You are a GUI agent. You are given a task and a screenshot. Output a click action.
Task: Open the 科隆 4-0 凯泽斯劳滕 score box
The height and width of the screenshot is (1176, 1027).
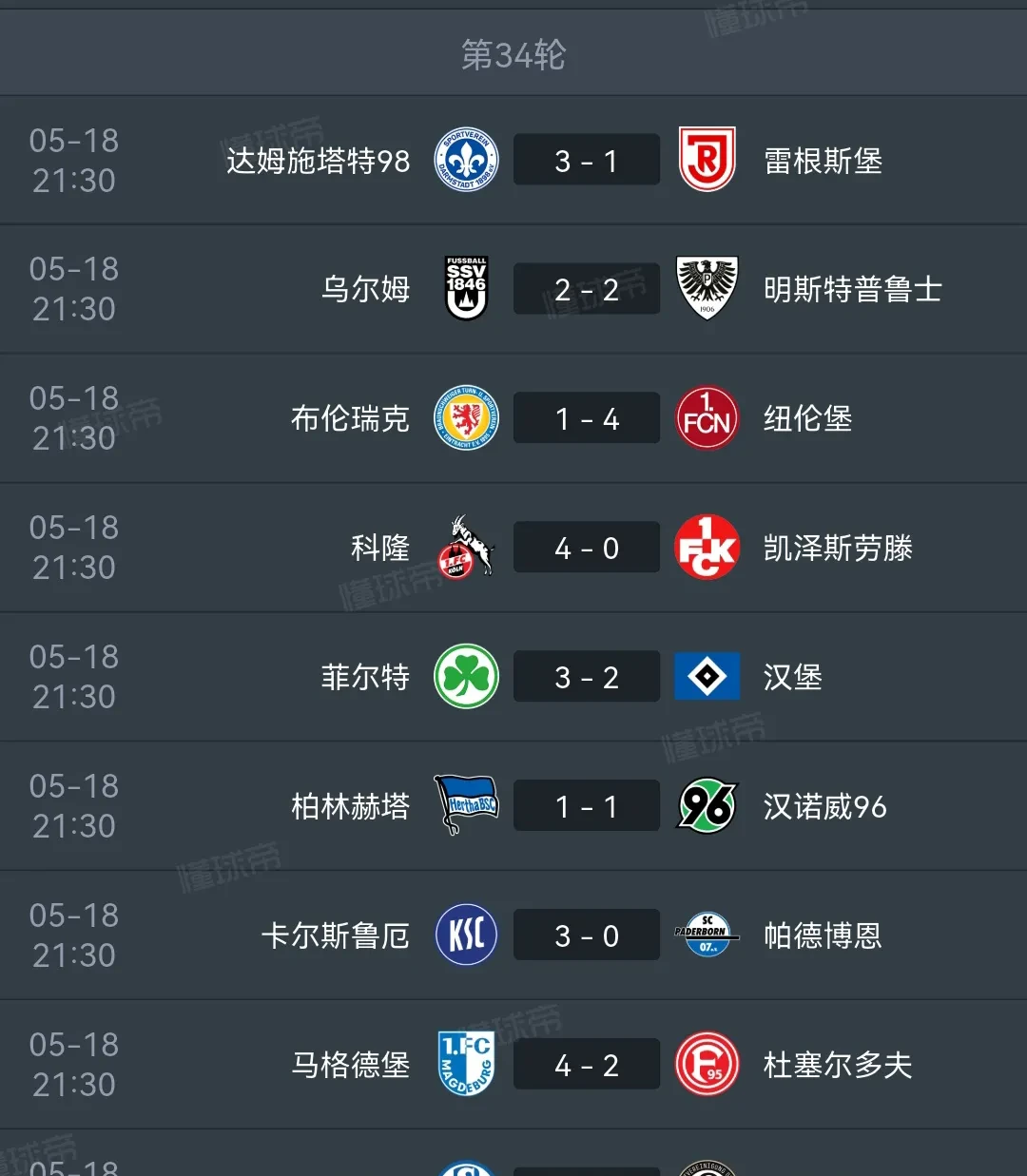pyautogui.click(x=586, y=548)
